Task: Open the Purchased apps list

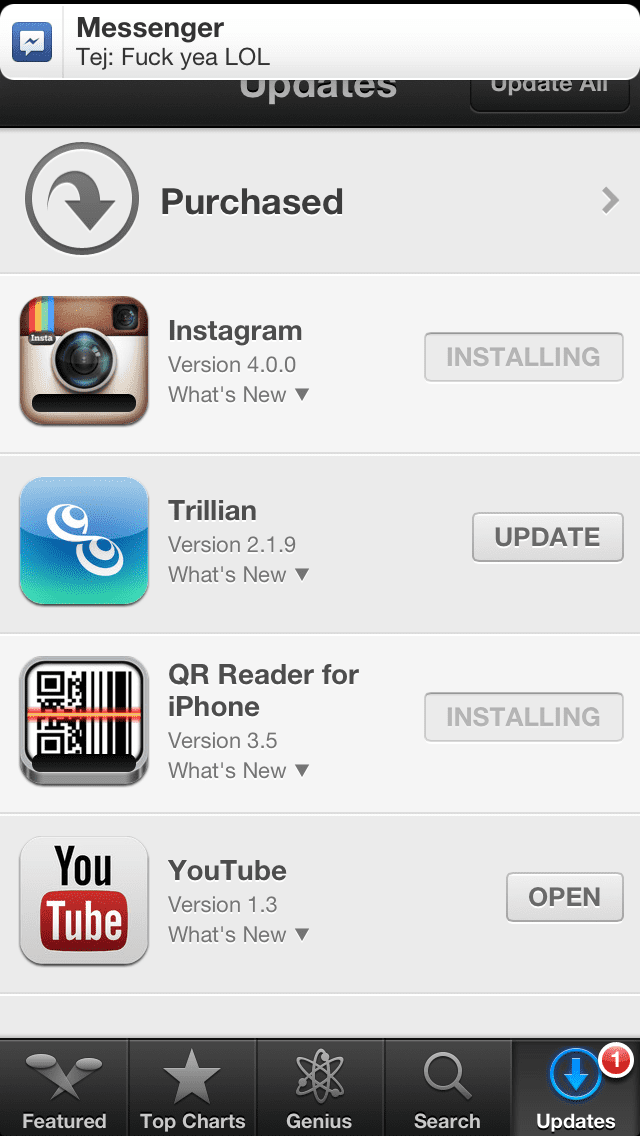Action: coord(320,201)
